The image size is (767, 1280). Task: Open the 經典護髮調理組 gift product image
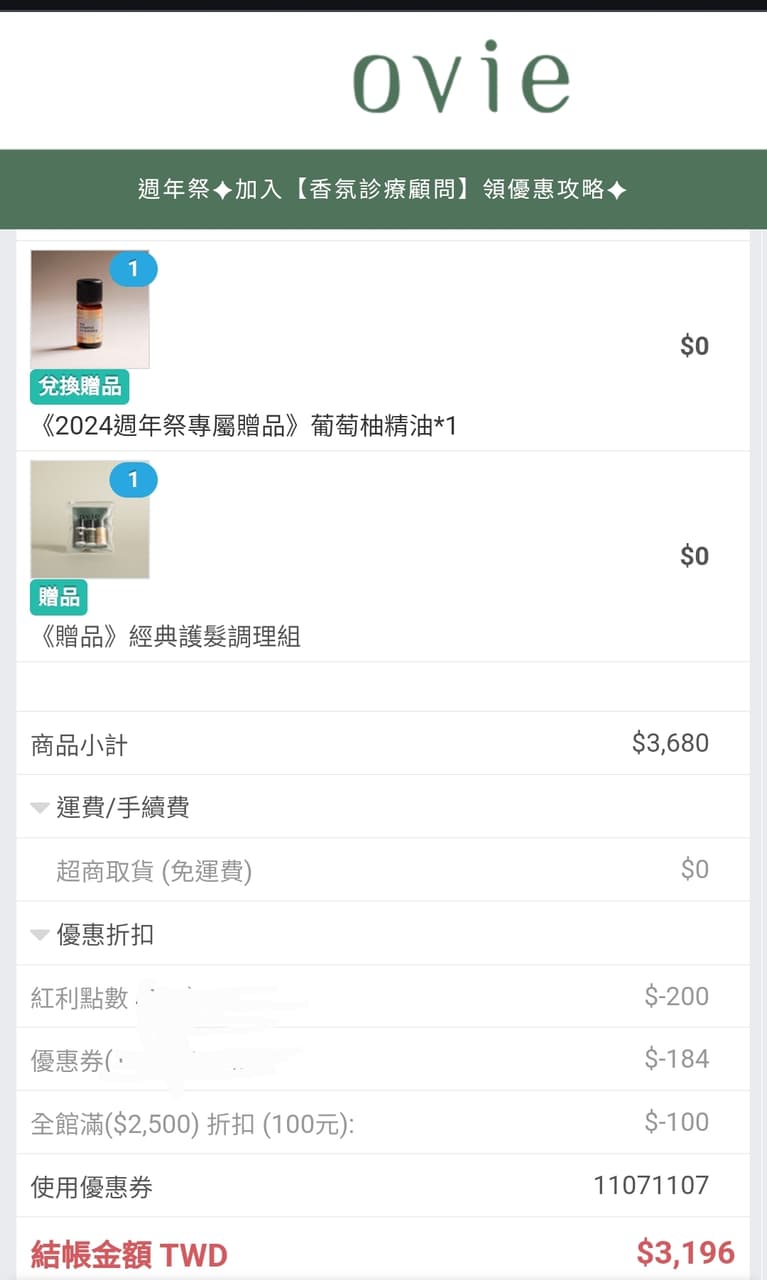90,520
